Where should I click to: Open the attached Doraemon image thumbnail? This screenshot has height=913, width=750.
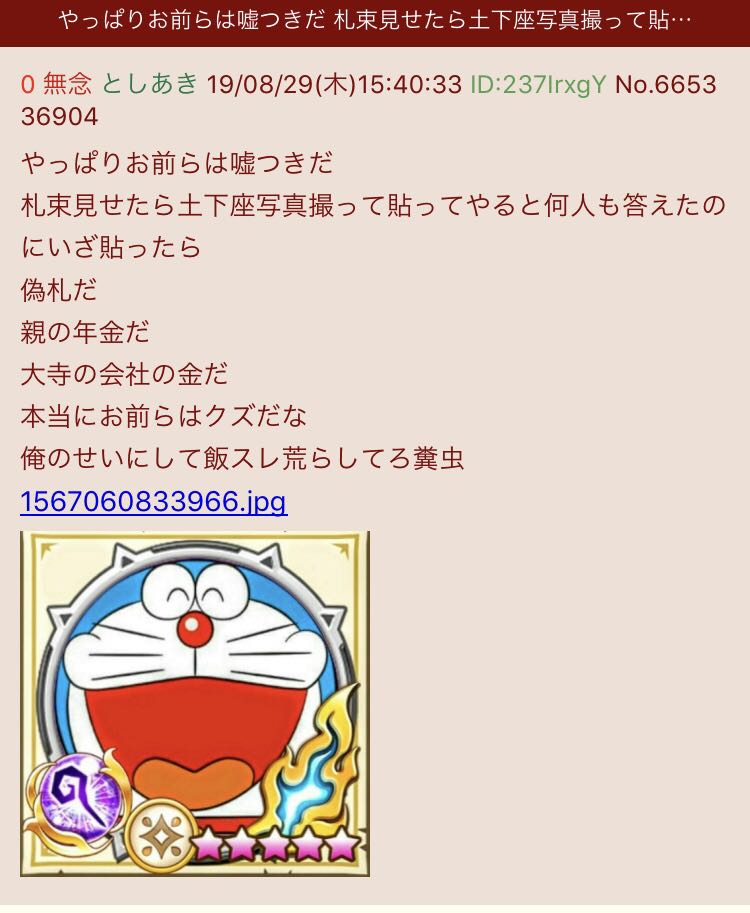tap(195, 703)
